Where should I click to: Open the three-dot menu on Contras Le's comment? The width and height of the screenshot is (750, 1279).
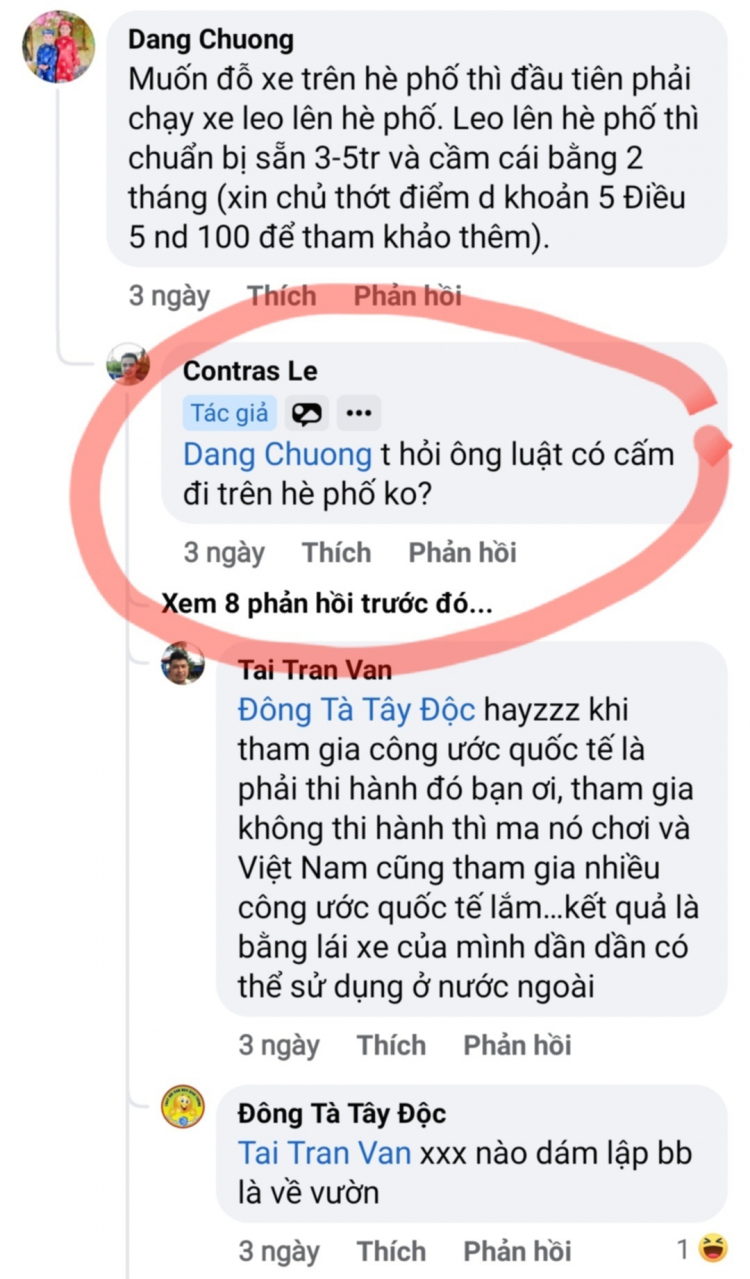pos(358,412)
